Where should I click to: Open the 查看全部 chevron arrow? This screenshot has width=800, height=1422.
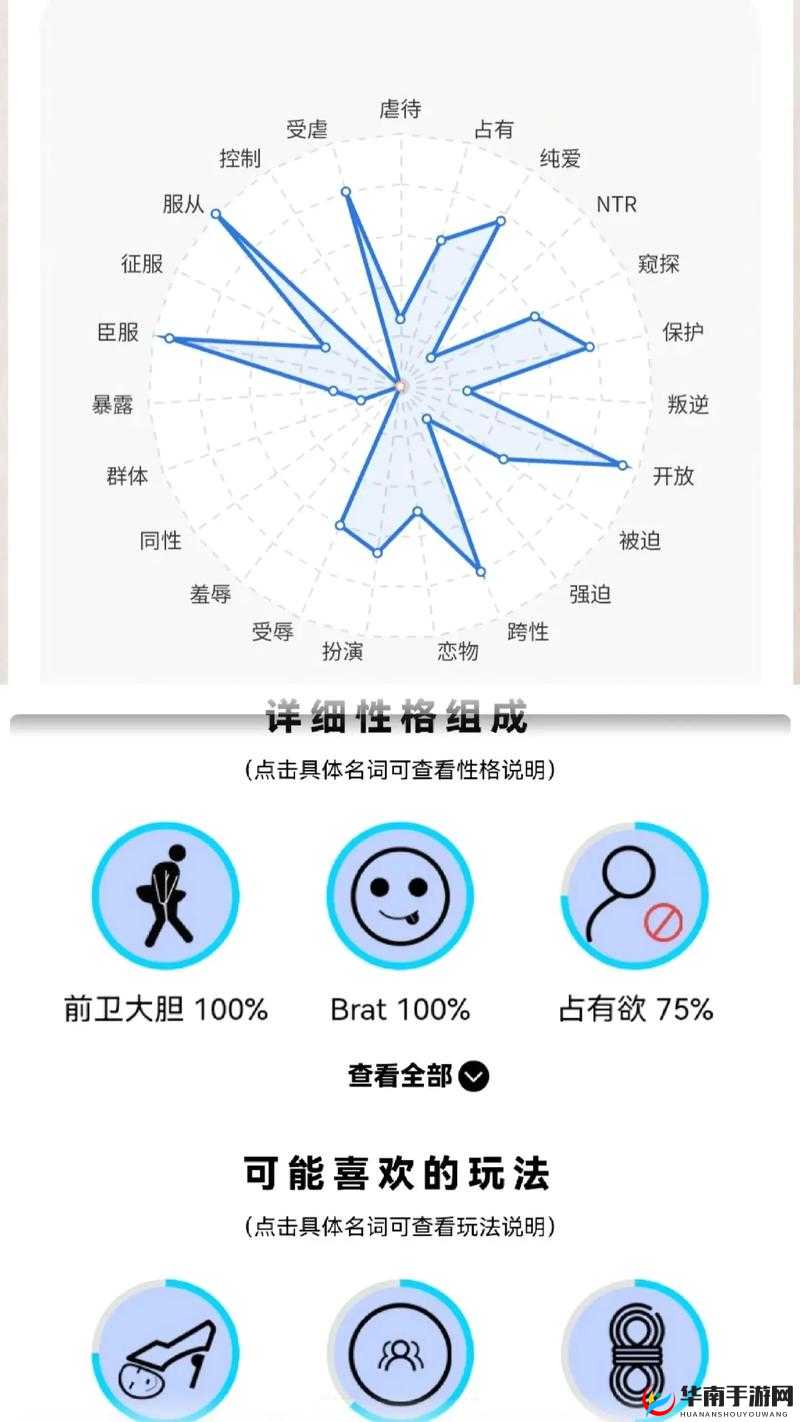pyautogui.click(x=472, y=1077)
